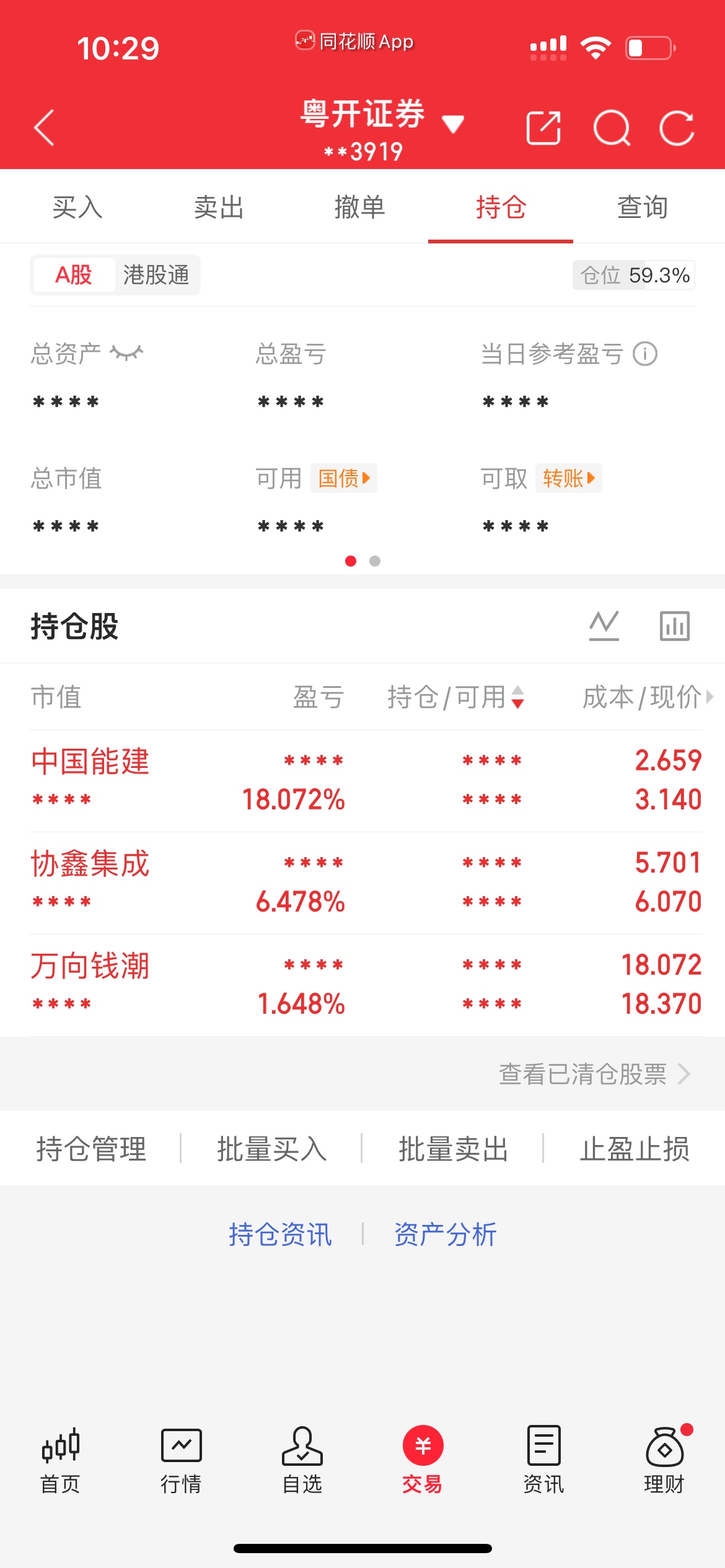Open 批量卖出 for batch selling
This screenshot has width=725, height=1568.
453,1149
